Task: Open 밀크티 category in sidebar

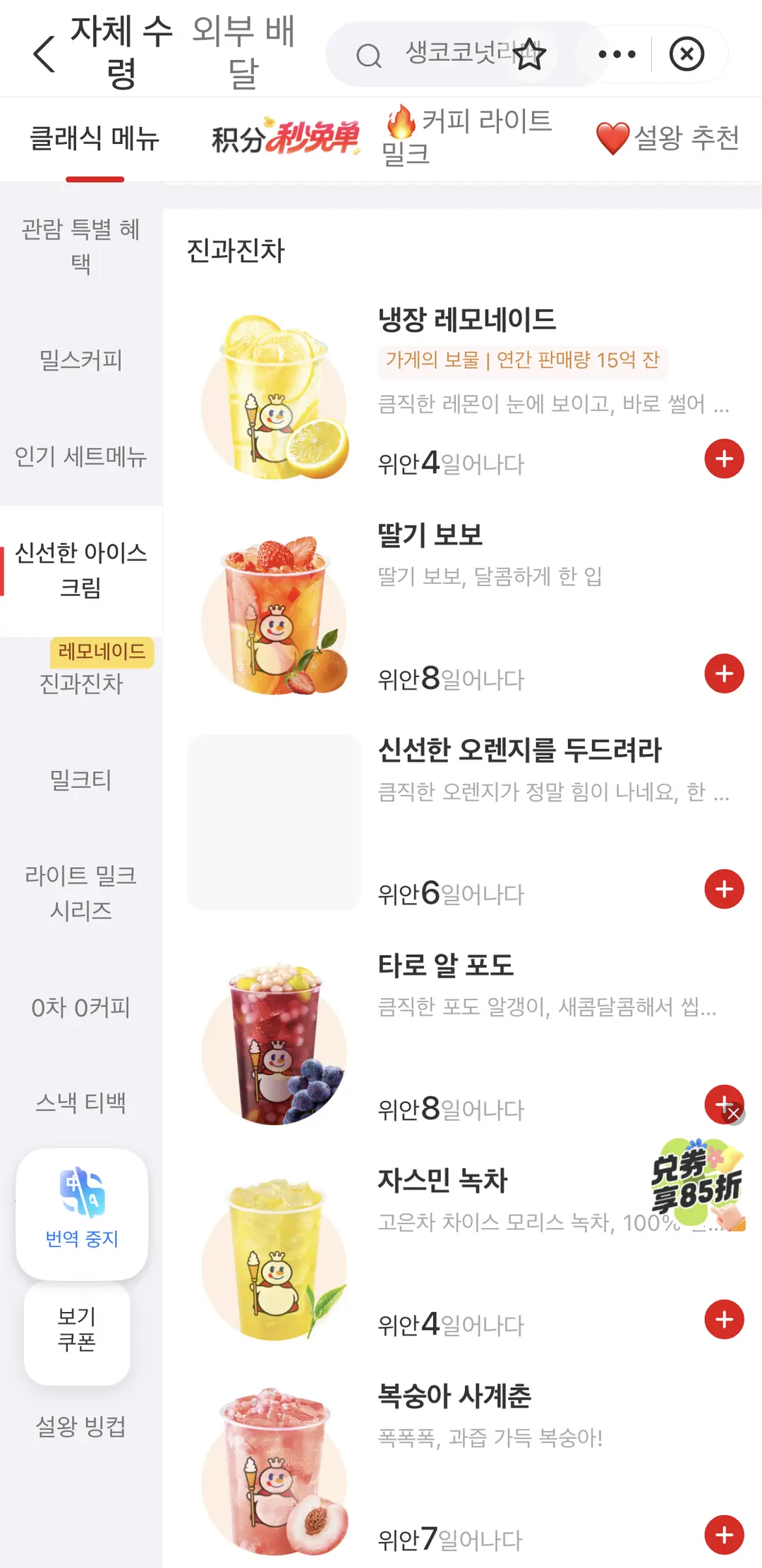Action: click(81, 779)
